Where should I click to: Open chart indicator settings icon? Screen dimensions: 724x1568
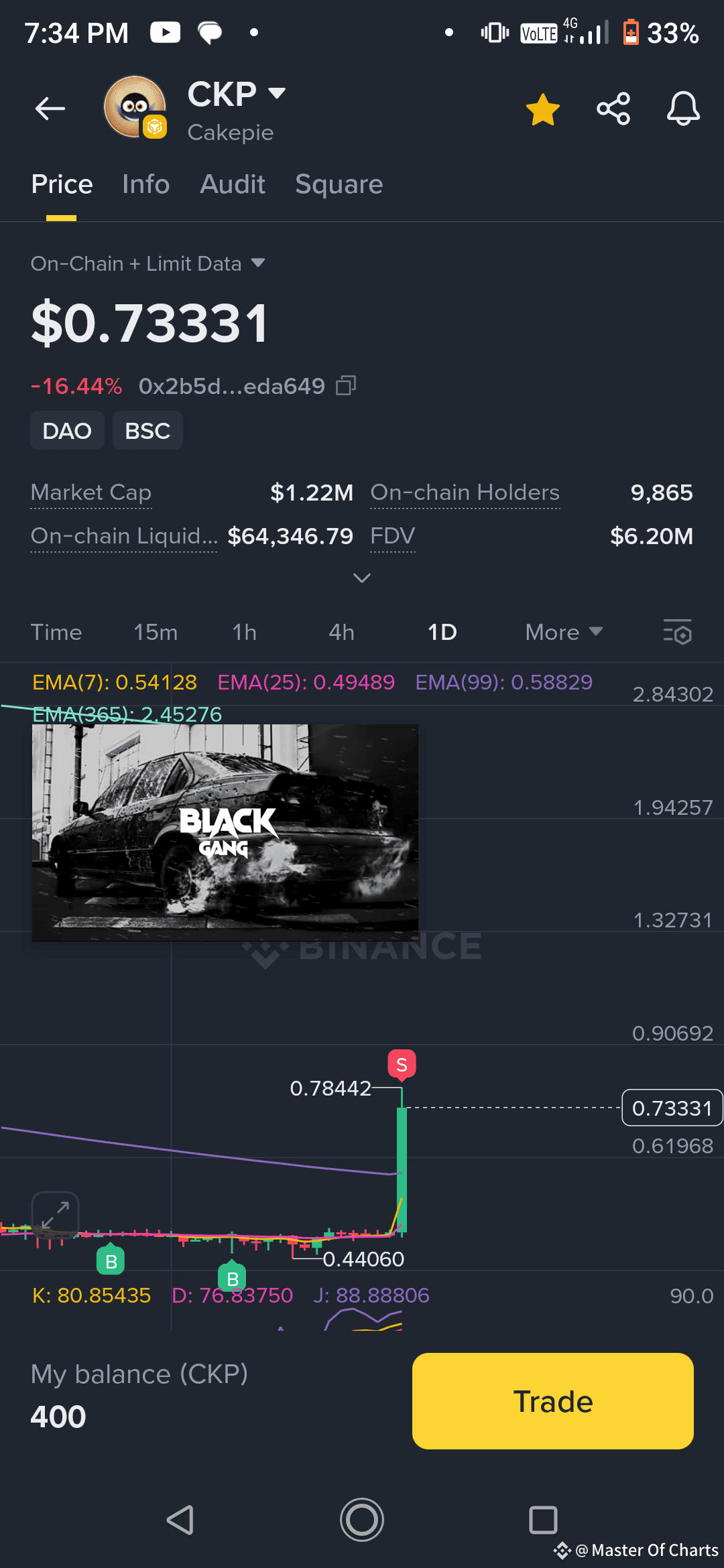coord(677,632)
